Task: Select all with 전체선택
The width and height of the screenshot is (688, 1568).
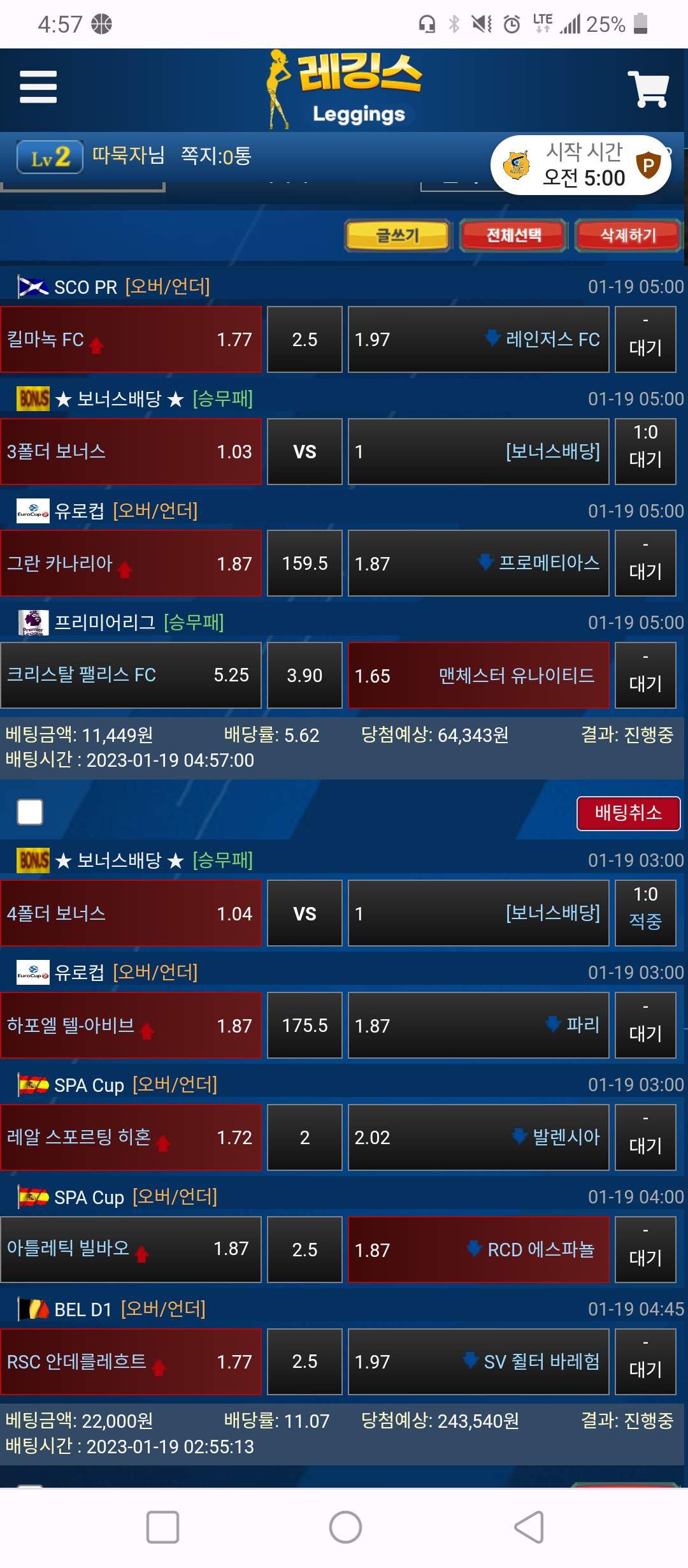Action: click(513, 236)
